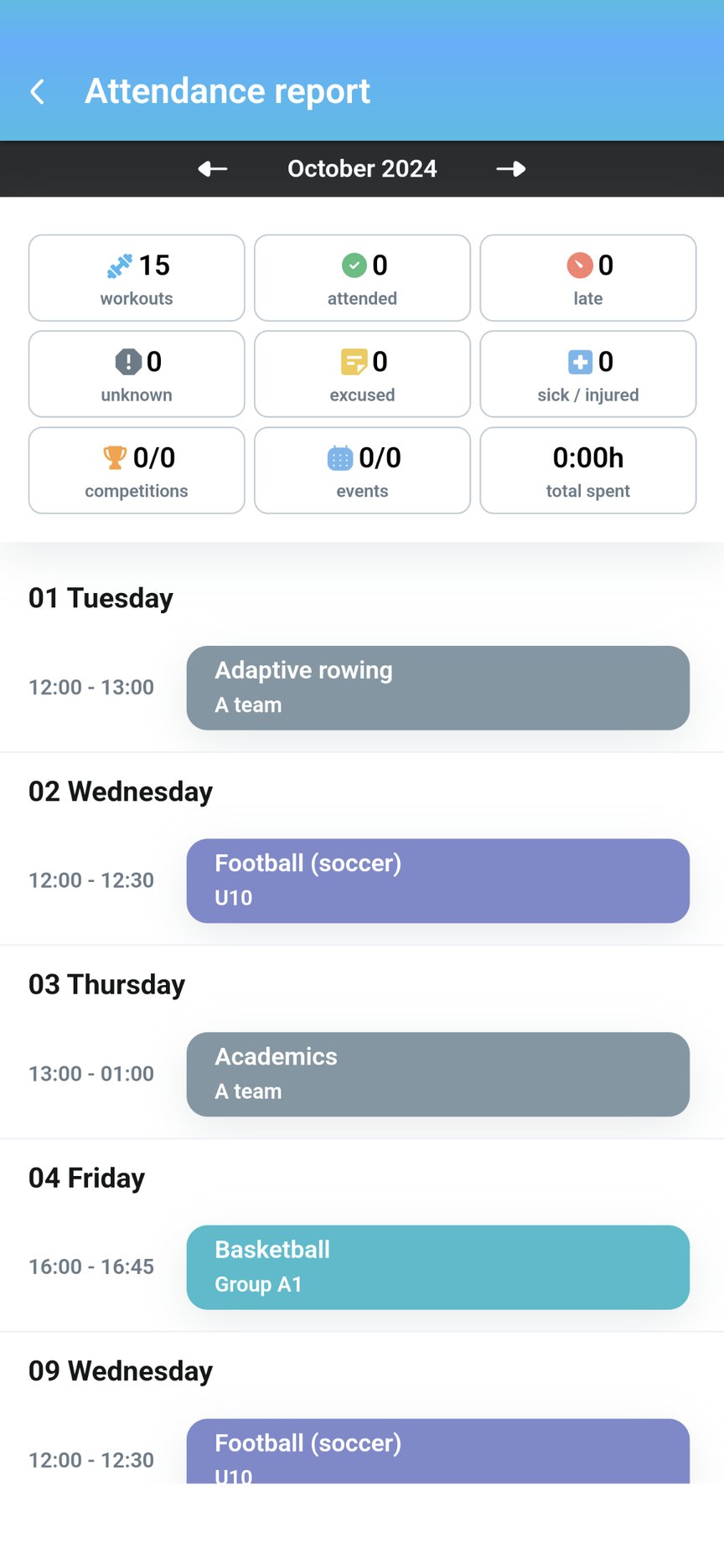
Task: Navigate to the previous month with the left arrow
Action: 211,168
